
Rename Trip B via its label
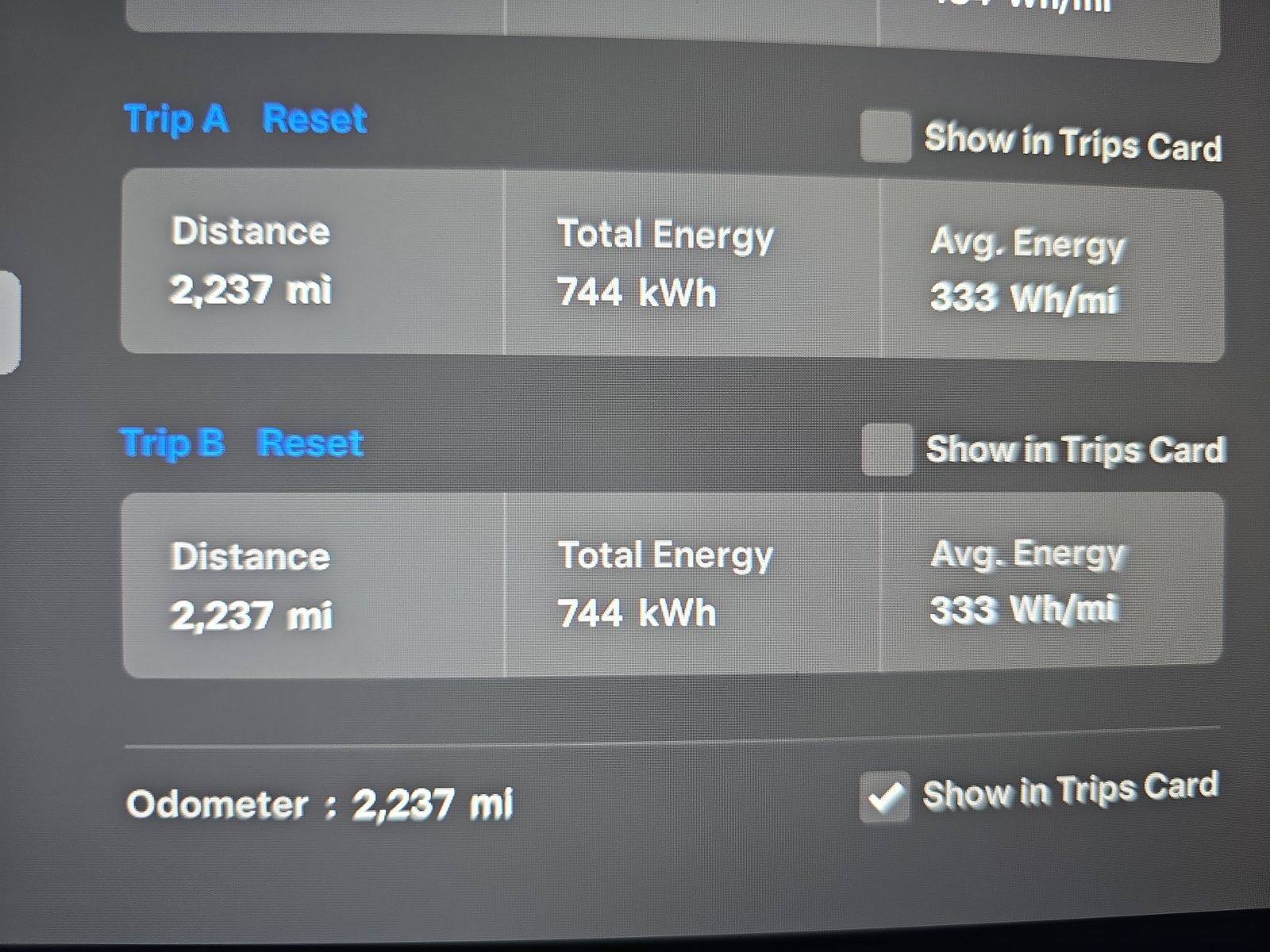[171, 443]
